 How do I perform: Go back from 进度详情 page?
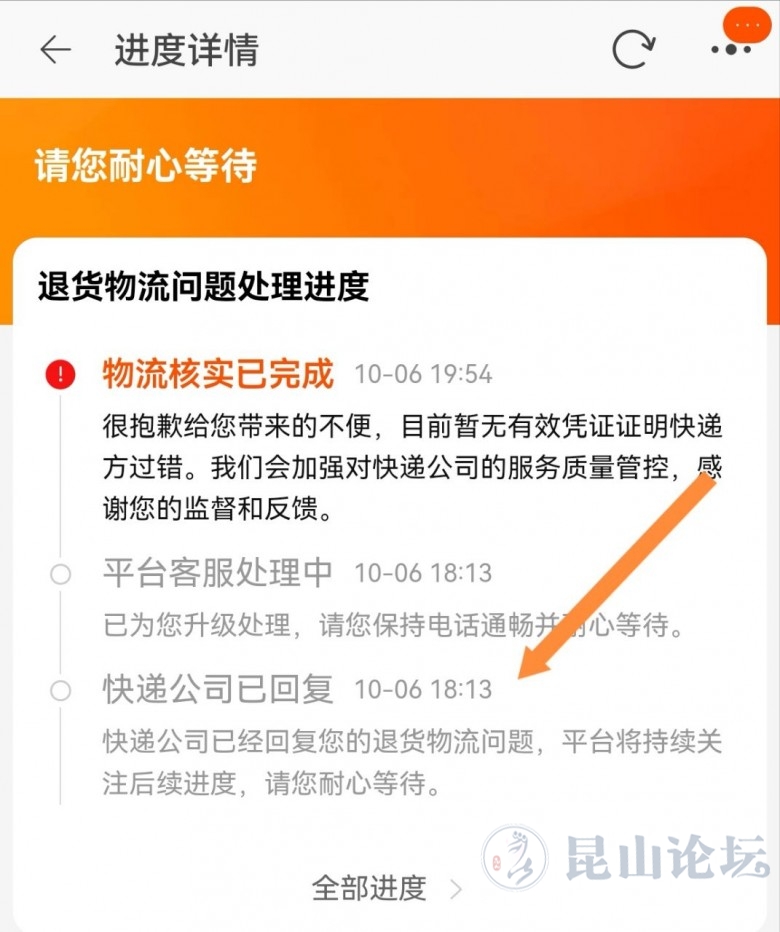point(55,50)
